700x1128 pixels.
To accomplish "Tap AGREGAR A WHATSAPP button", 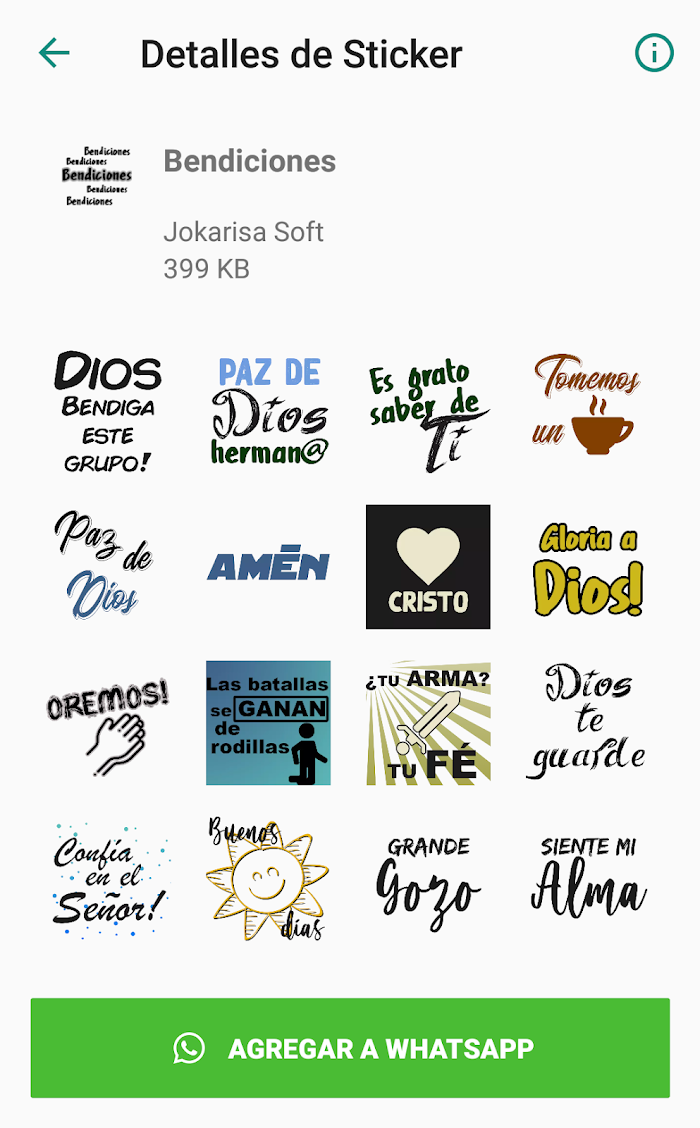I will tap(350, 1047).
